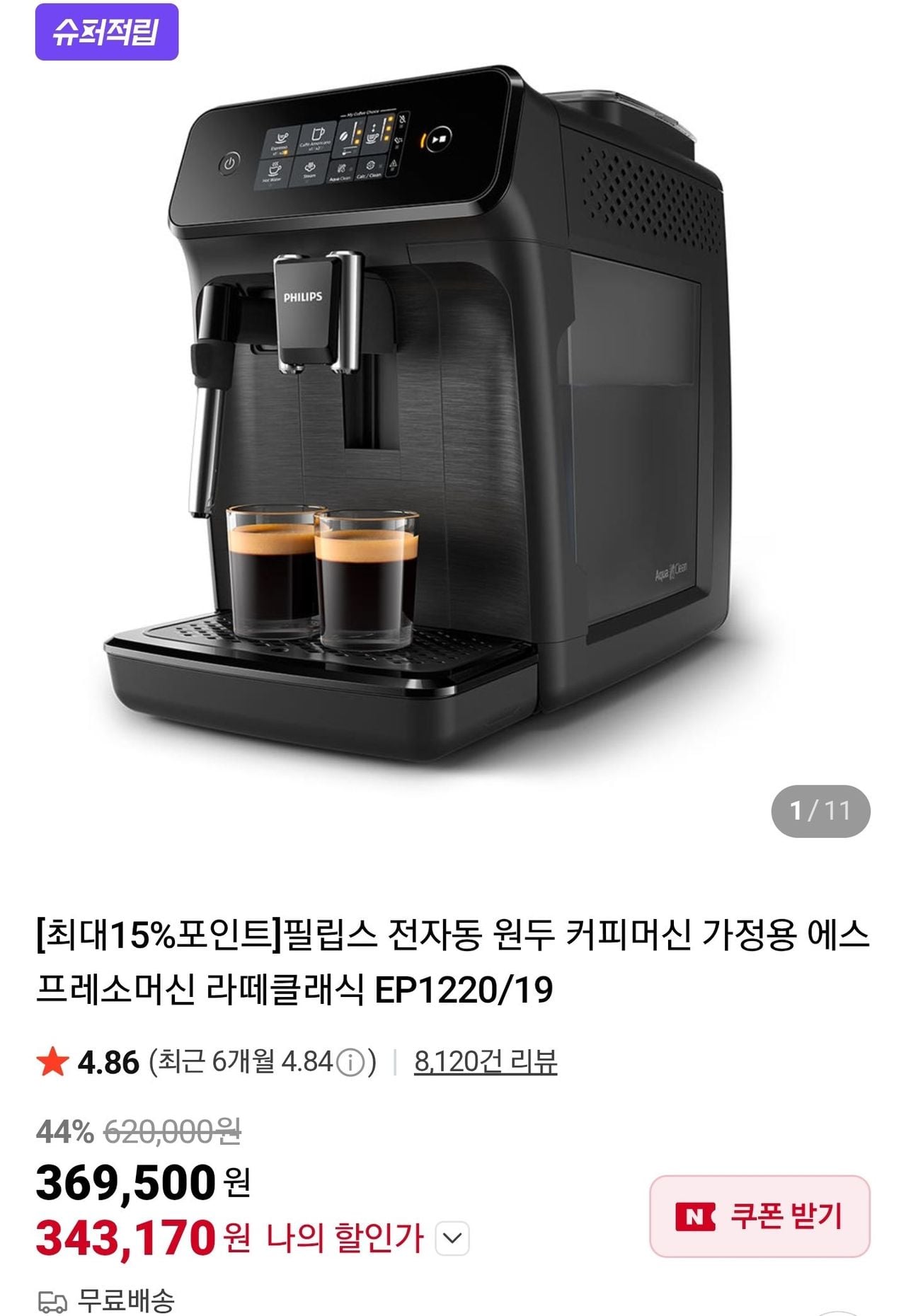The height and width of the screenshot is (1316, 906).
Task: Show info on the recent 6-month rating
Action: pyautogui.click(x=350, y=1063)
